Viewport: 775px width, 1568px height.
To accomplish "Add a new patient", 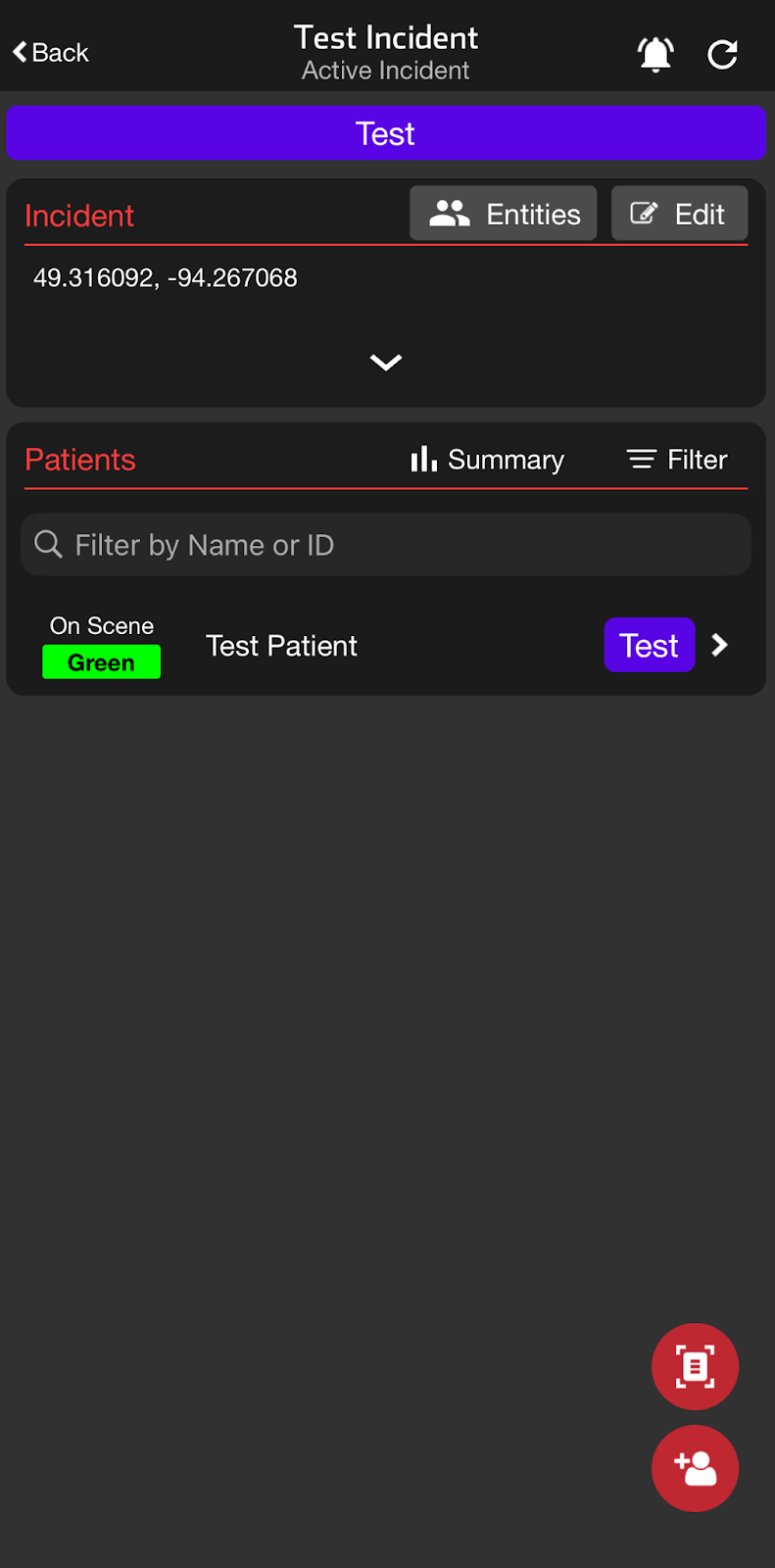I will pyautogui.click(x=695, y=1468).
